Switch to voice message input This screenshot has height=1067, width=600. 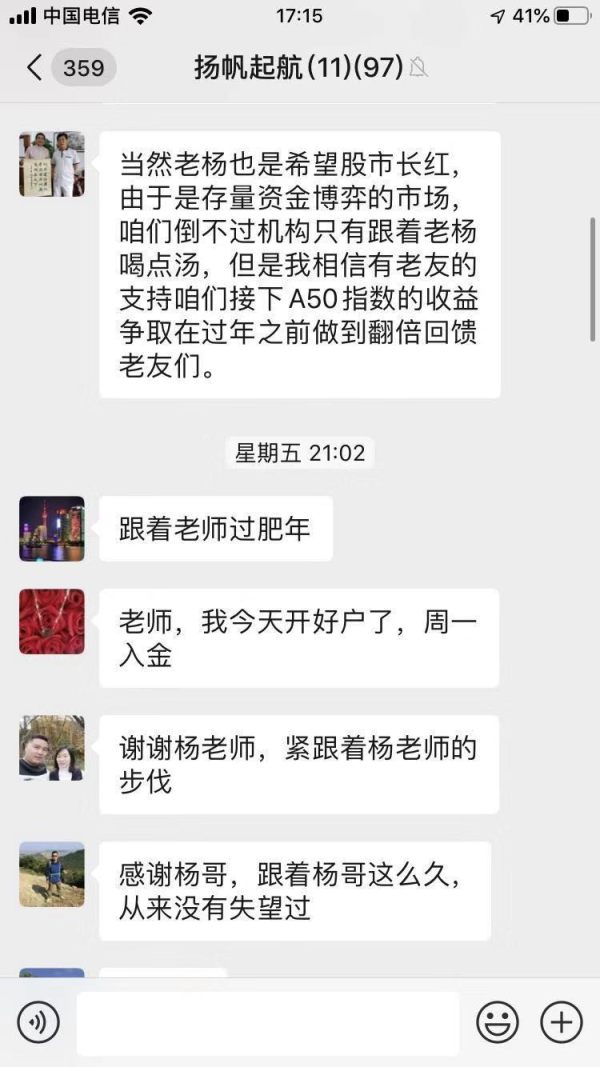38,1022
